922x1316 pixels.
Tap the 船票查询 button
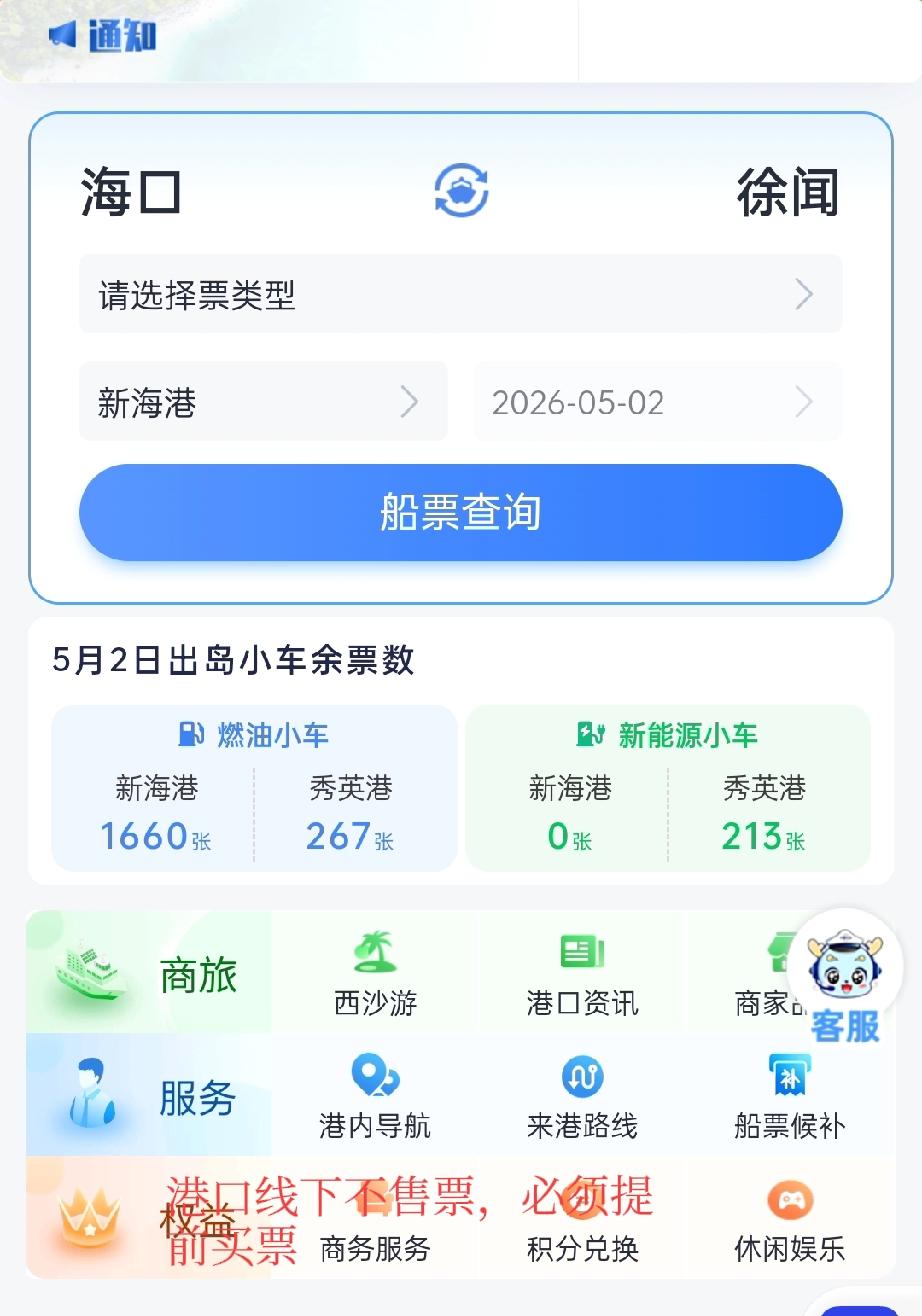(461, 512)
